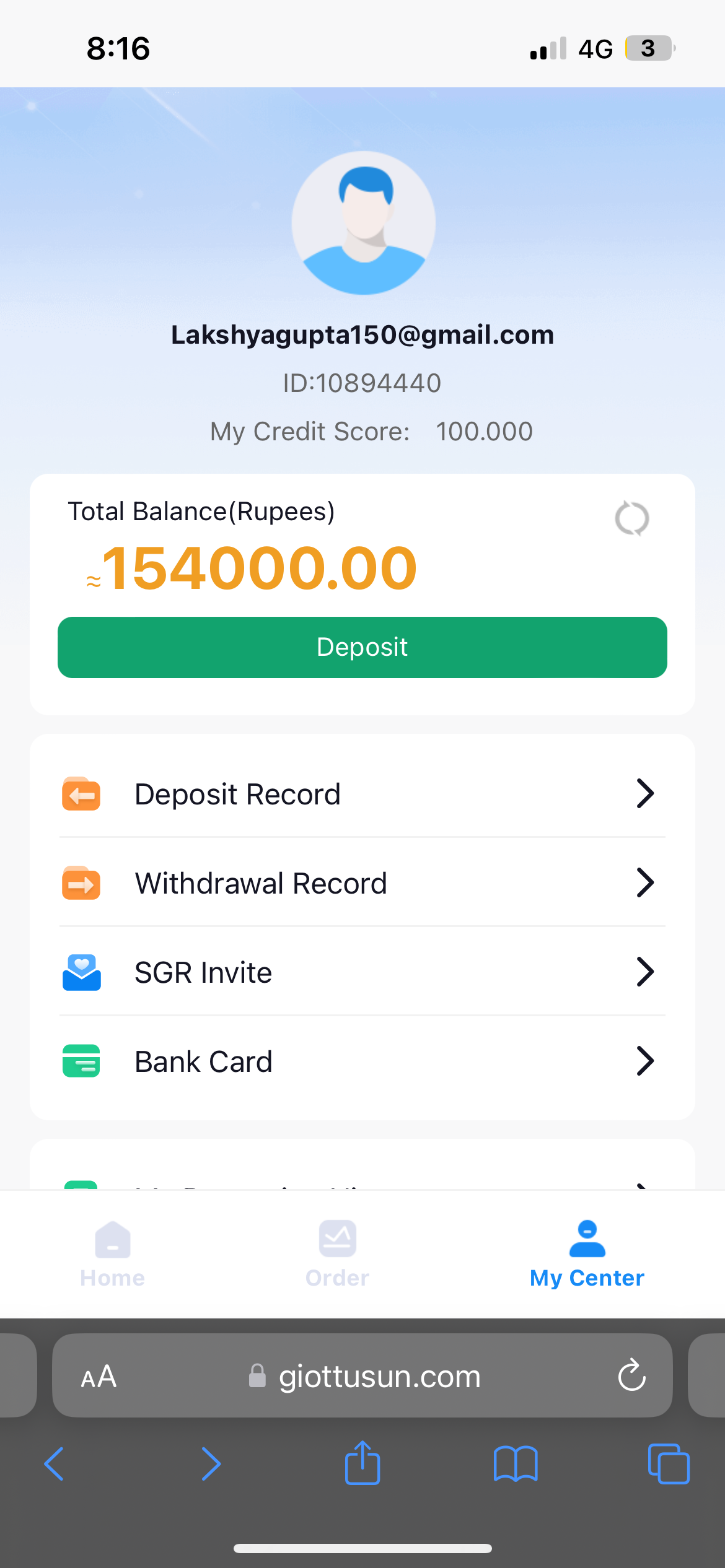Open the SGR Invite row
This screenshot has width=725, height=1568.
pos(362,972)
